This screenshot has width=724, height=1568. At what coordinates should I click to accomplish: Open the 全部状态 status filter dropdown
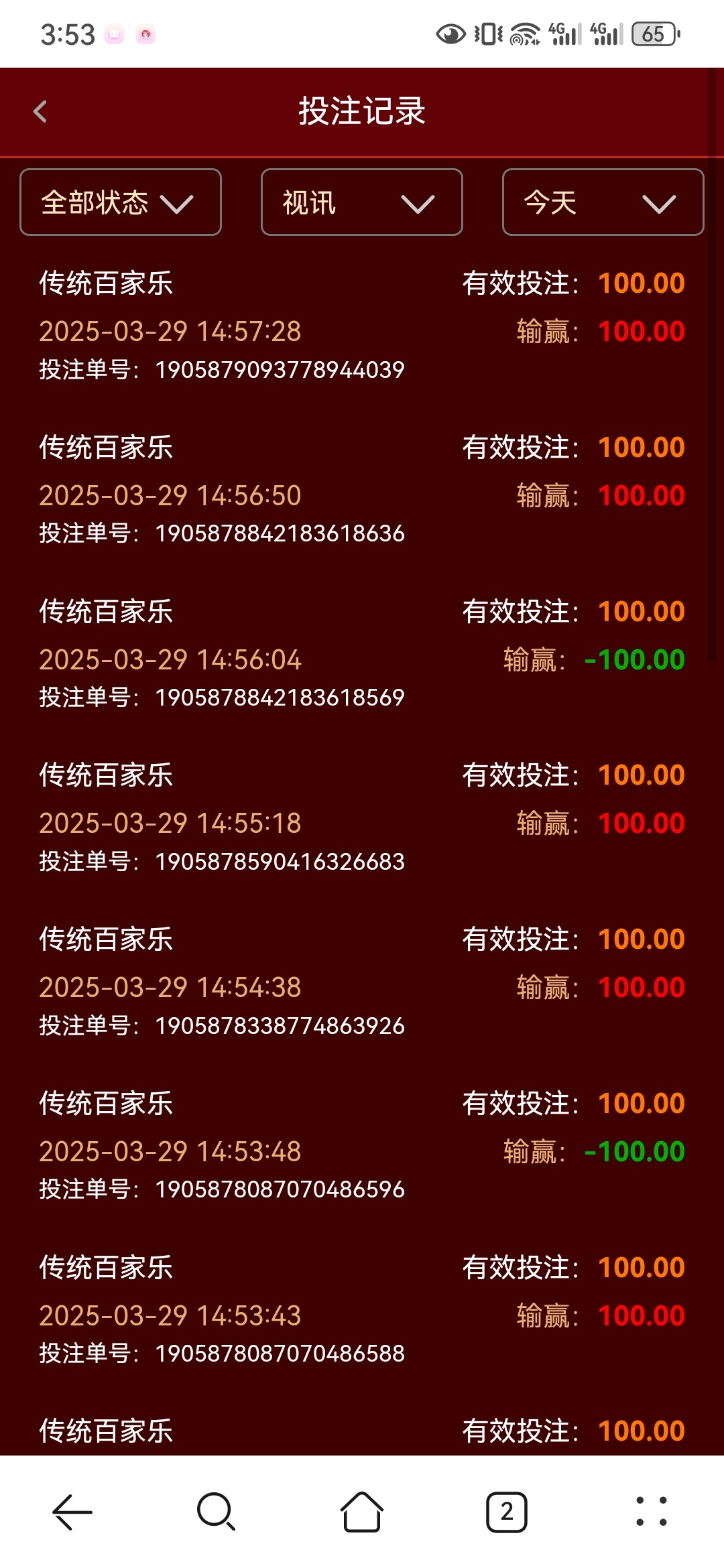point(121,202)
